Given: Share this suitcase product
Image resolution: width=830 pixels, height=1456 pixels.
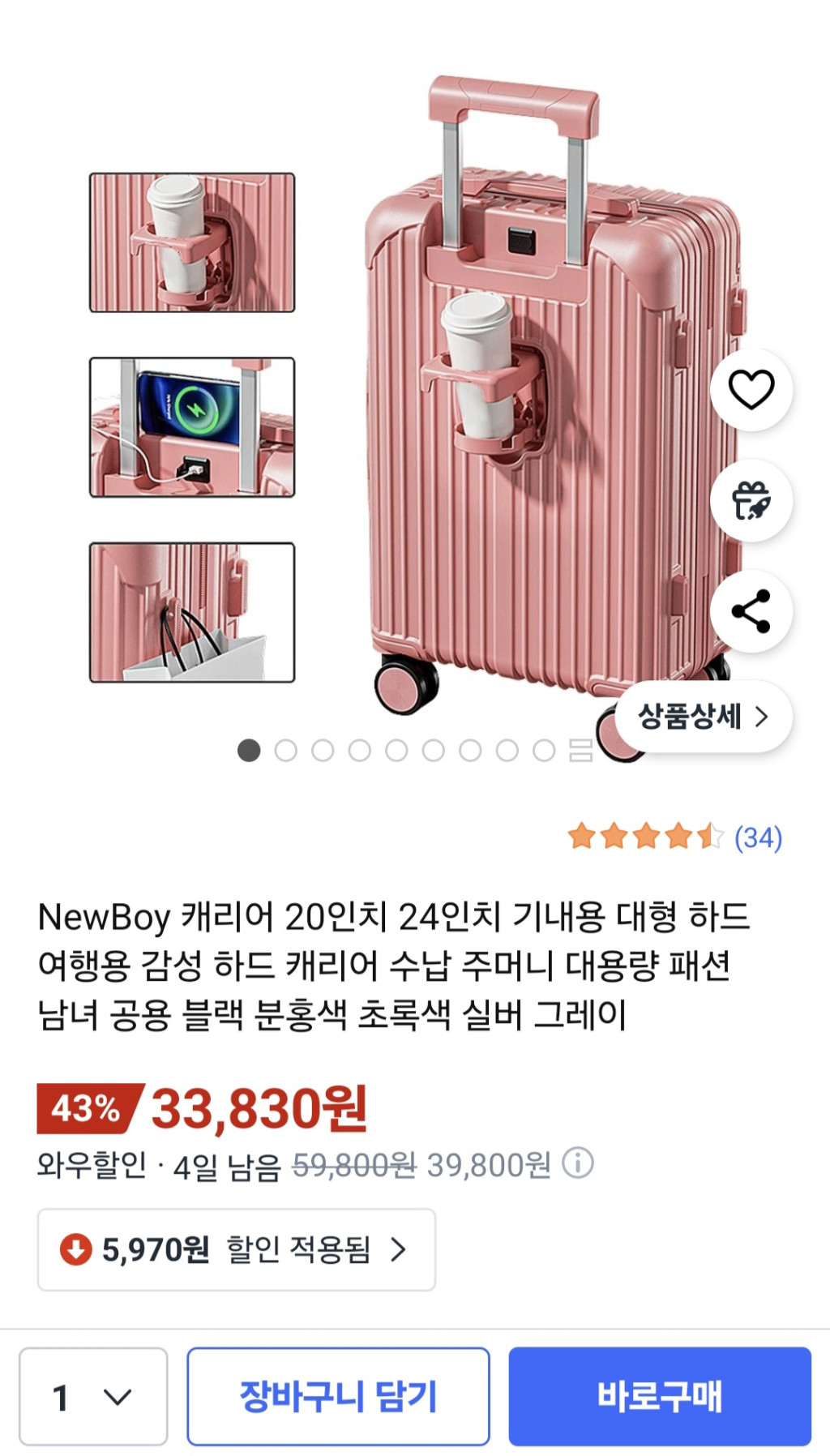Looking at the screenshot, I should pyautogui.click(x=751, y=611).
